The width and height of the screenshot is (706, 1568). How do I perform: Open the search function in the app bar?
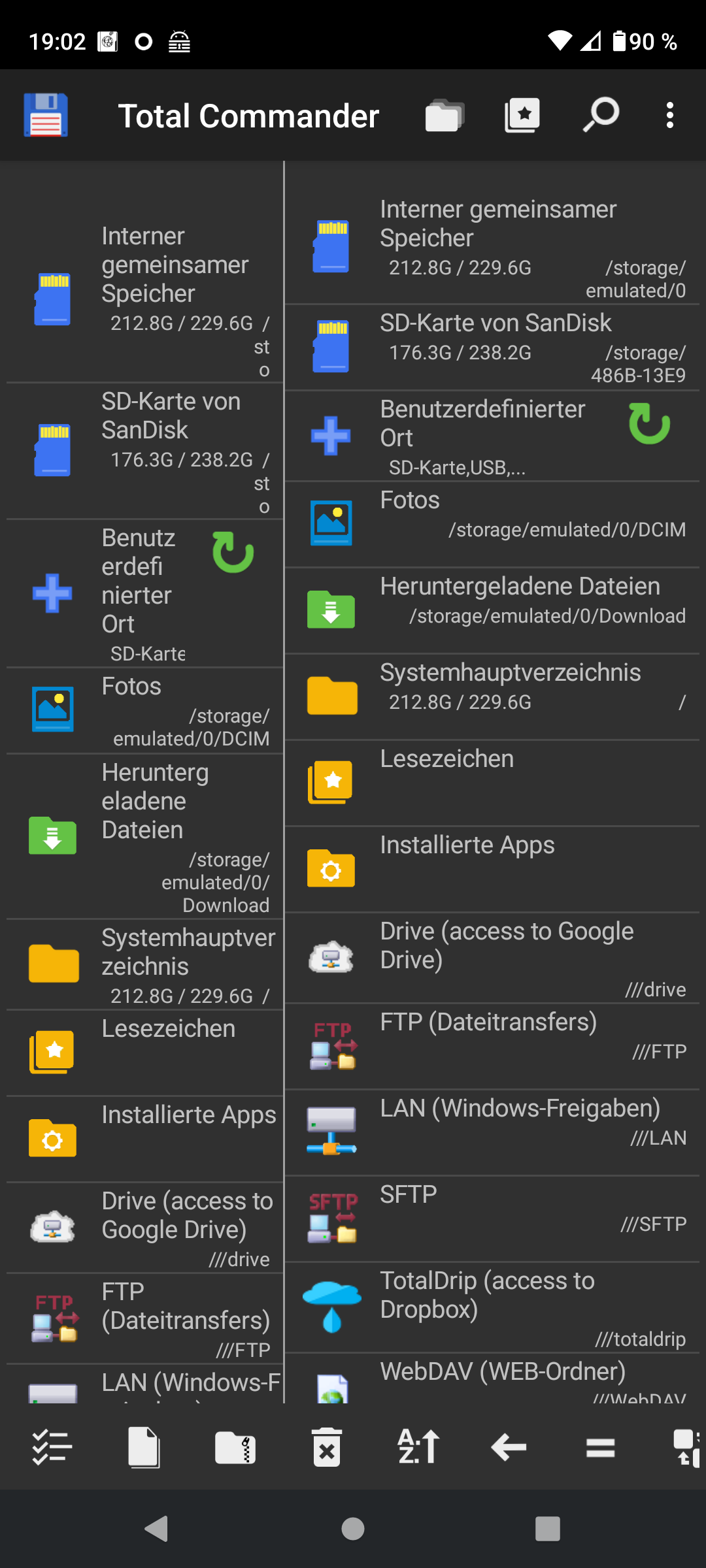pyautogui.click(x=601, y=115)
